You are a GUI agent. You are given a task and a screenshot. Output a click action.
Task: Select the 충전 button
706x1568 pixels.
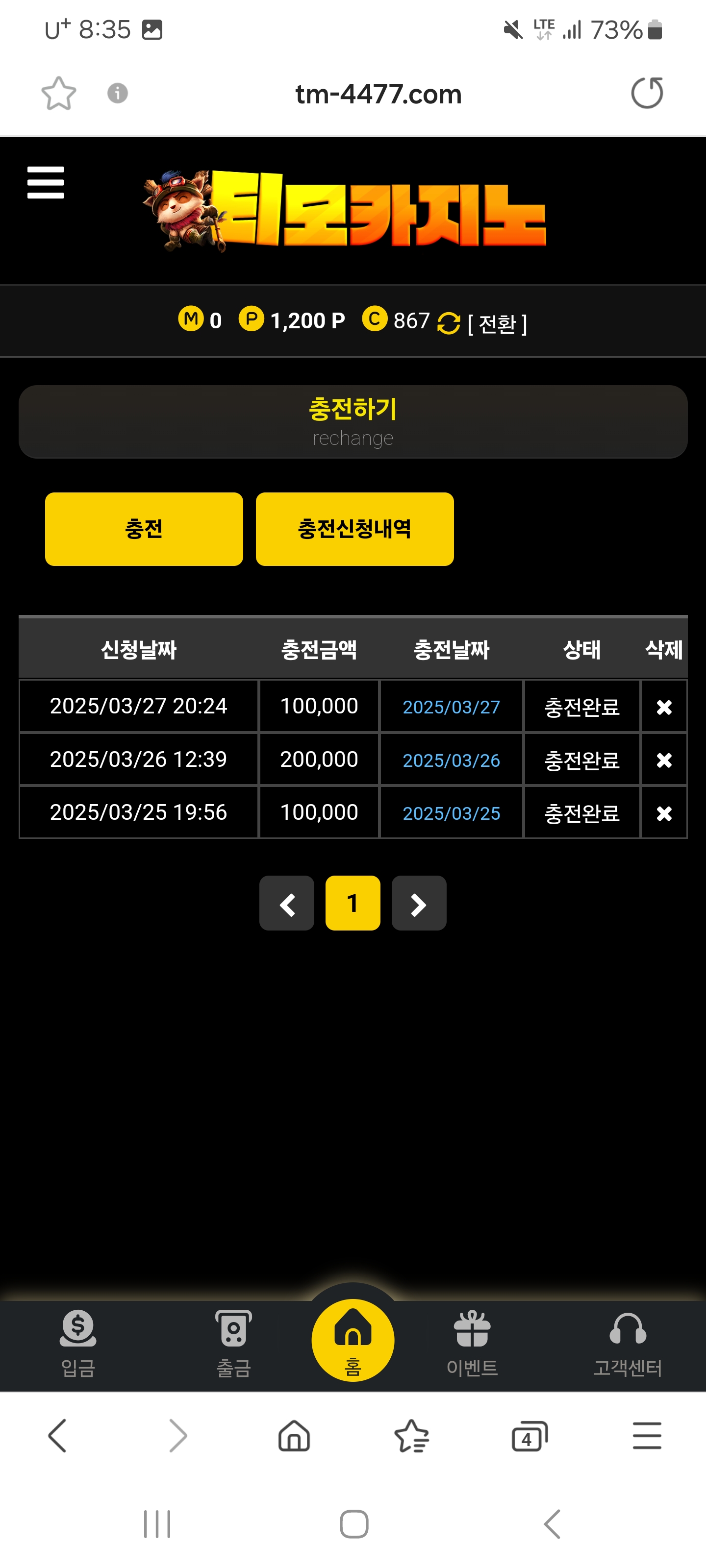pyautogui.click(x=144, y=529)
